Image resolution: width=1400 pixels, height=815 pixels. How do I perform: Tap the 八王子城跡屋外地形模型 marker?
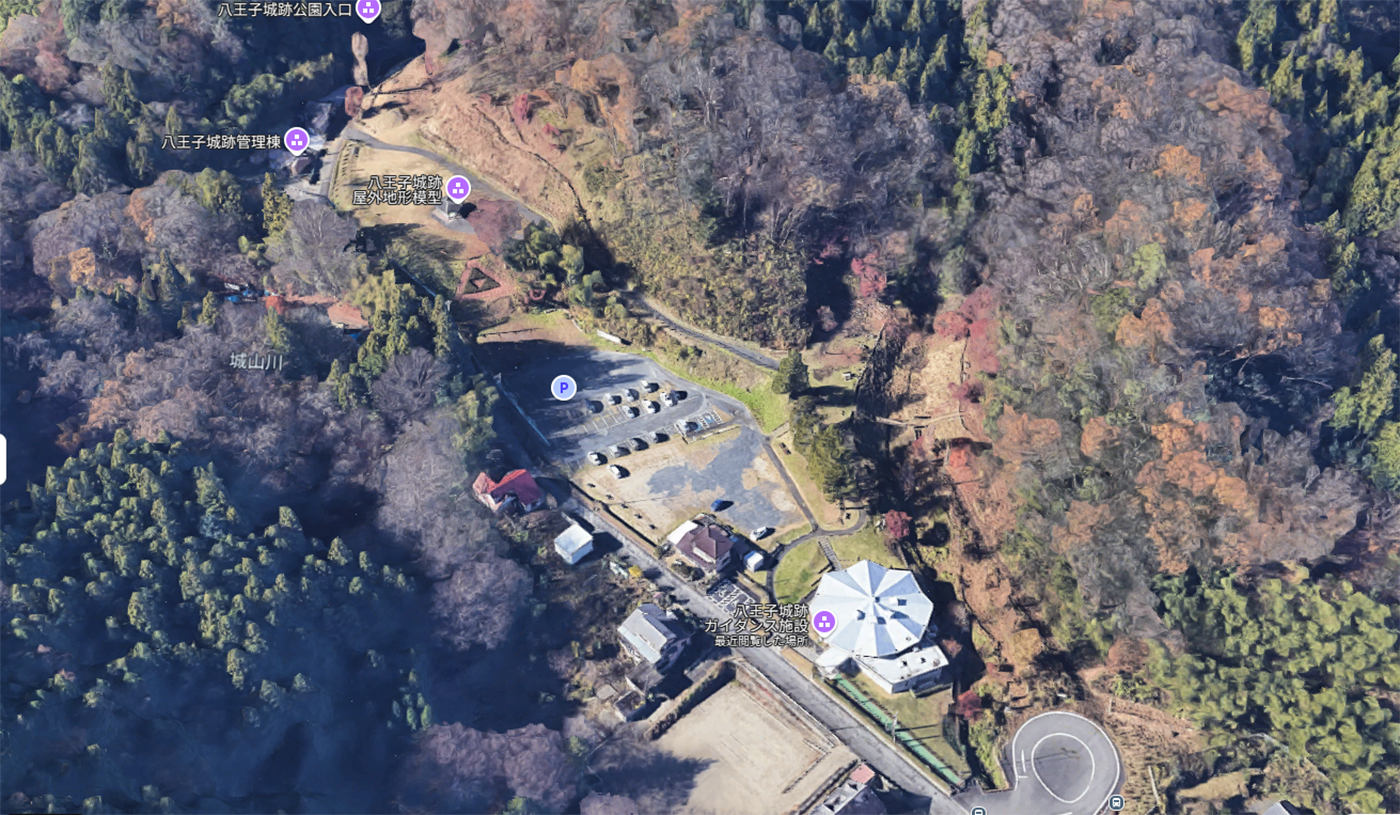coord(458,188)
